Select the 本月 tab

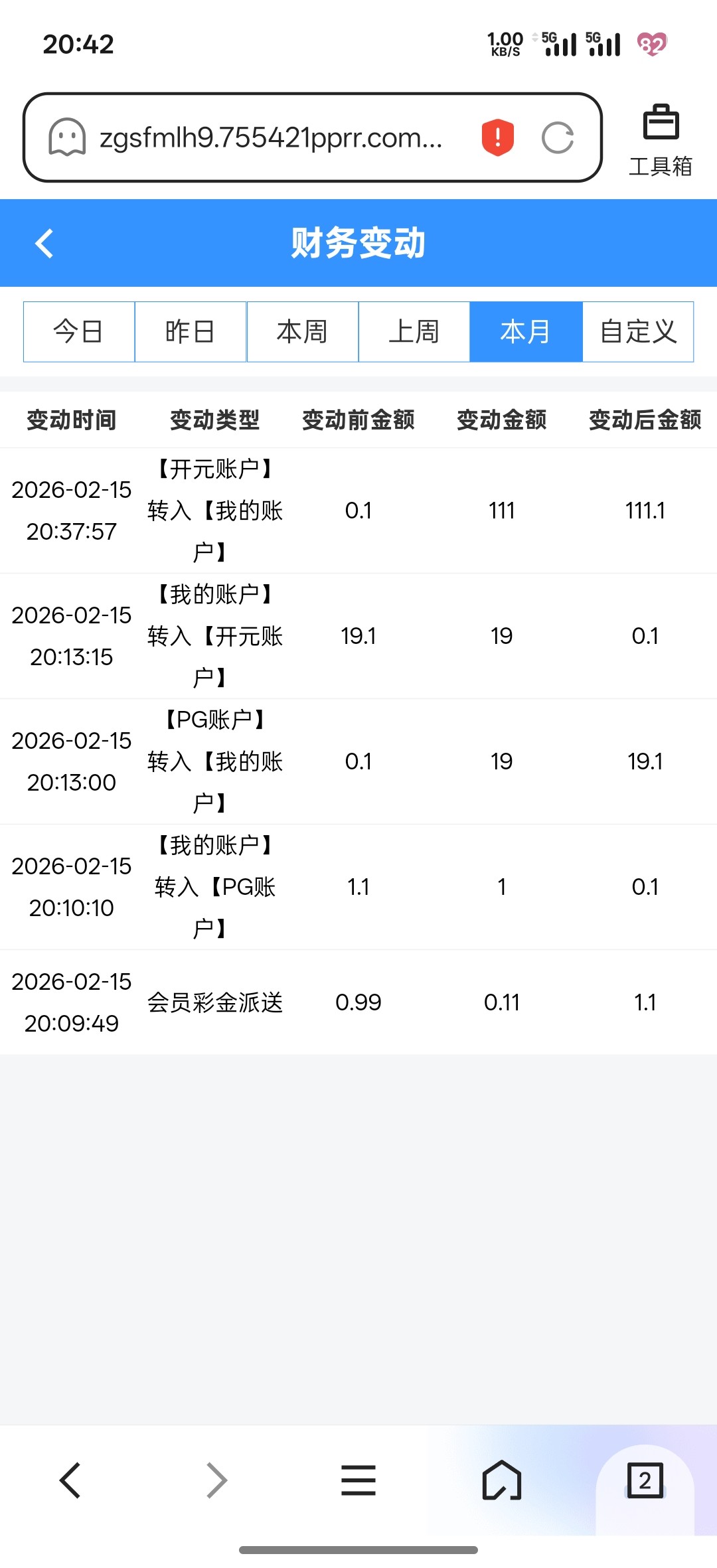[x=526, y=331]
